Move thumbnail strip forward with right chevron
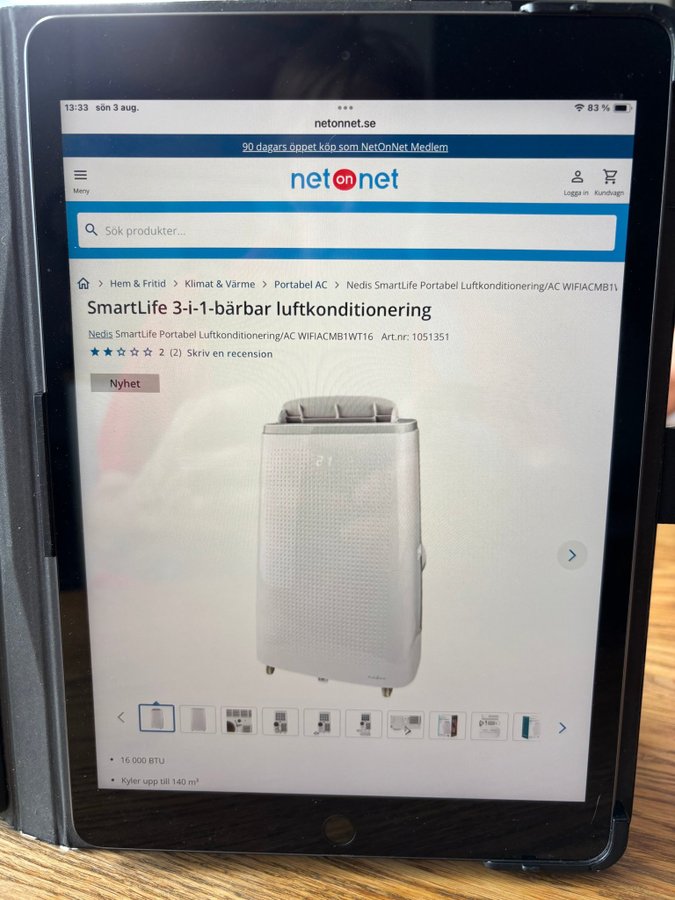Viewport: 675px width, 900px height. [x=562, y=728]
